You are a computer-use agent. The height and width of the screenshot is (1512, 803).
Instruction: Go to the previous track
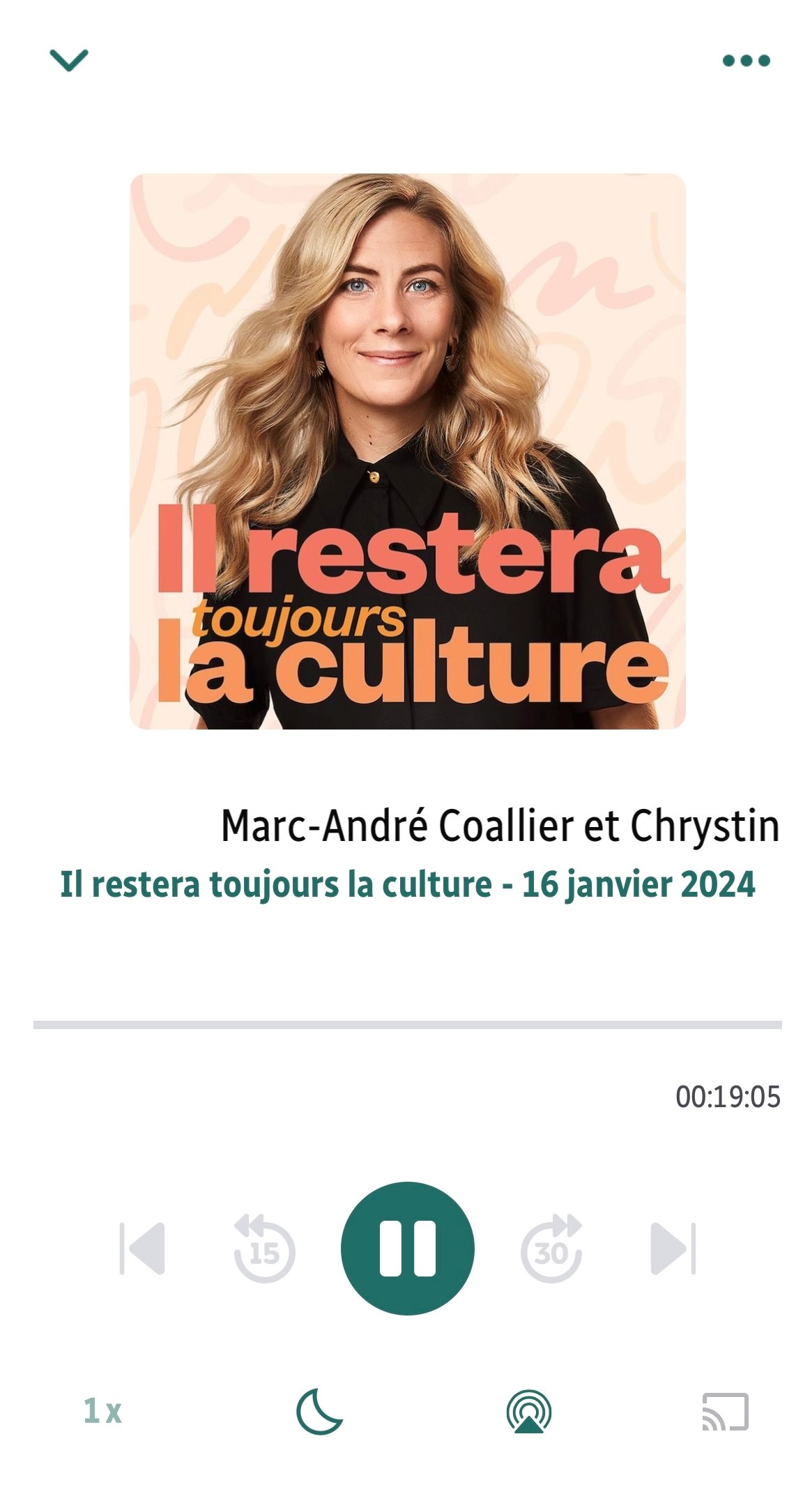click(143, 1248)
